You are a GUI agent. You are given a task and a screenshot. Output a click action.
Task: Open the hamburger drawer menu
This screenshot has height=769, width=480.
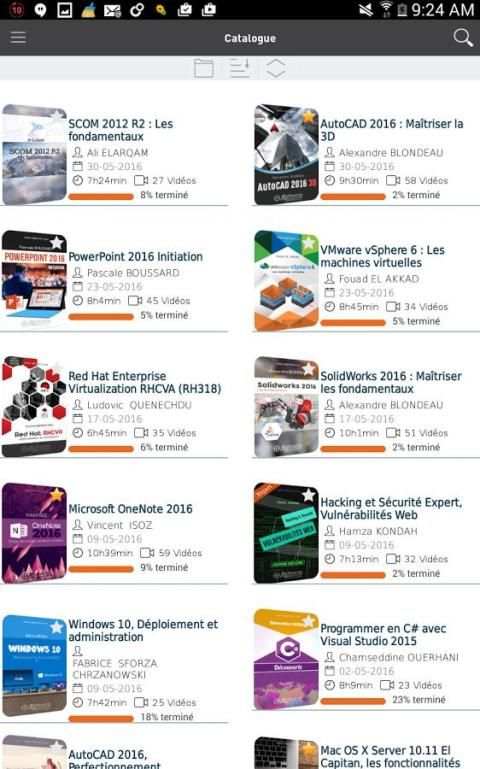click(x=18, y=37)
